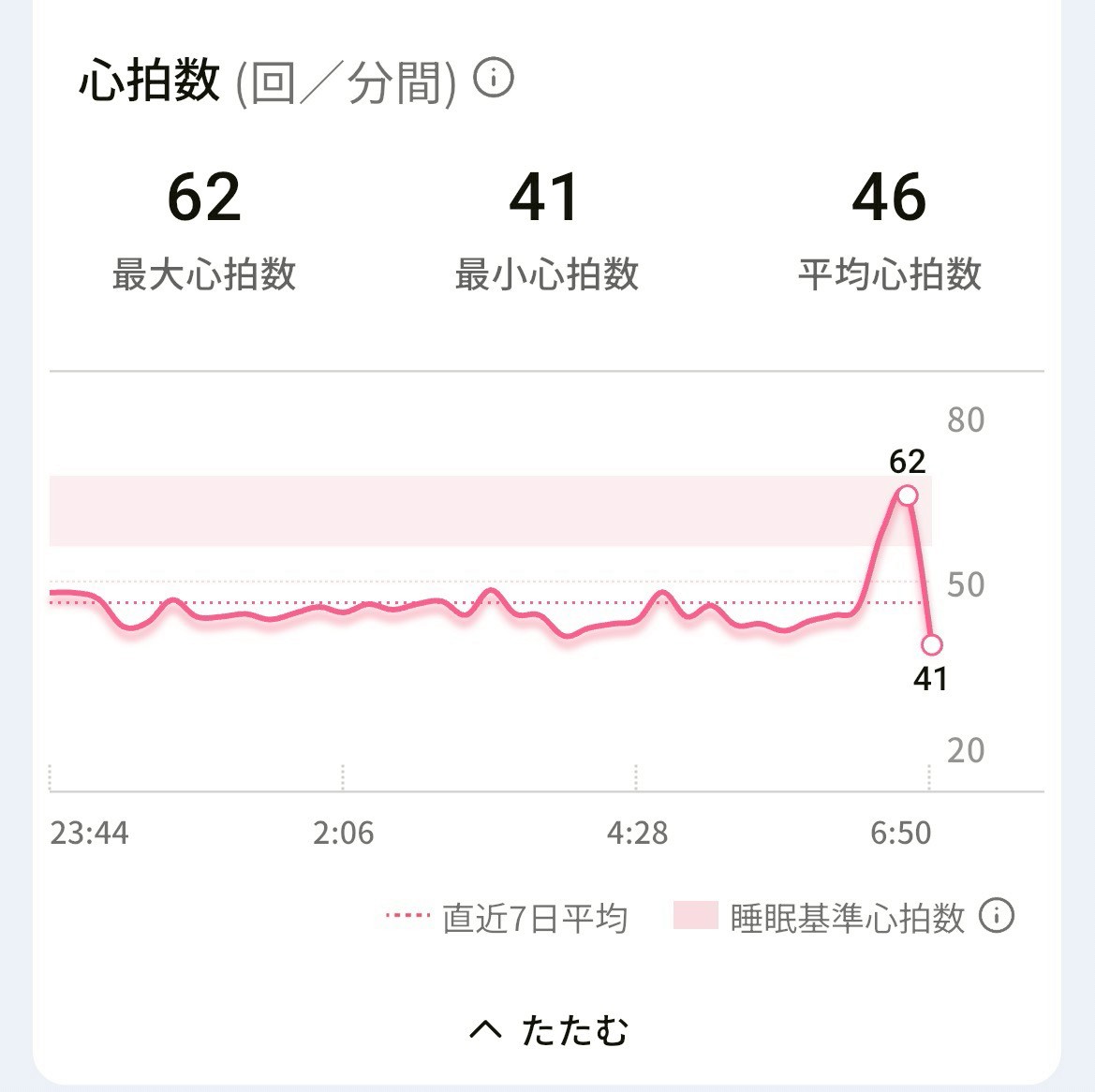Open the info icon next to 睡眠基準心拍数

[997, 916]
